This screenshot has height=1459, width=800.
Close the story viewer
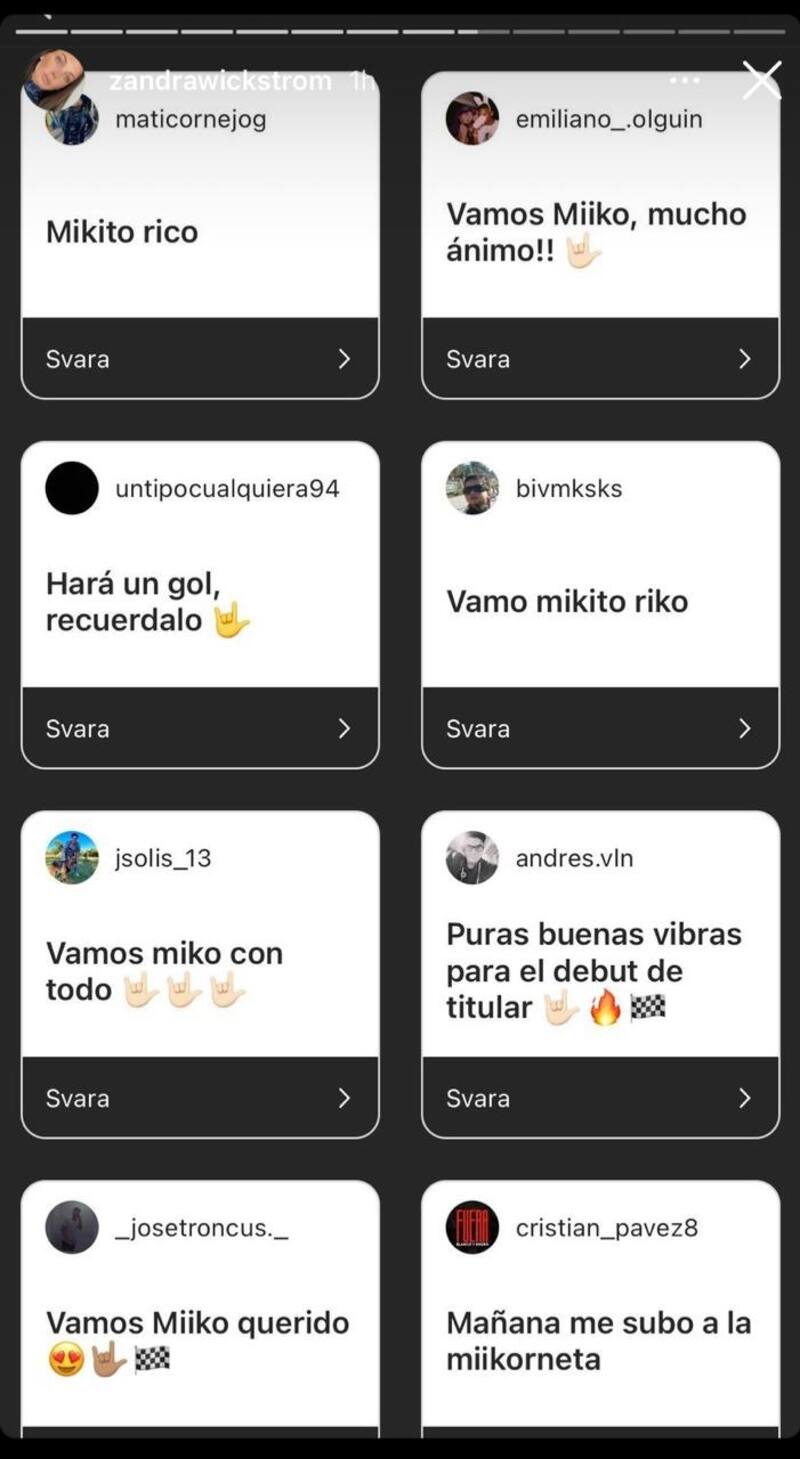click(x=761, y=80)
